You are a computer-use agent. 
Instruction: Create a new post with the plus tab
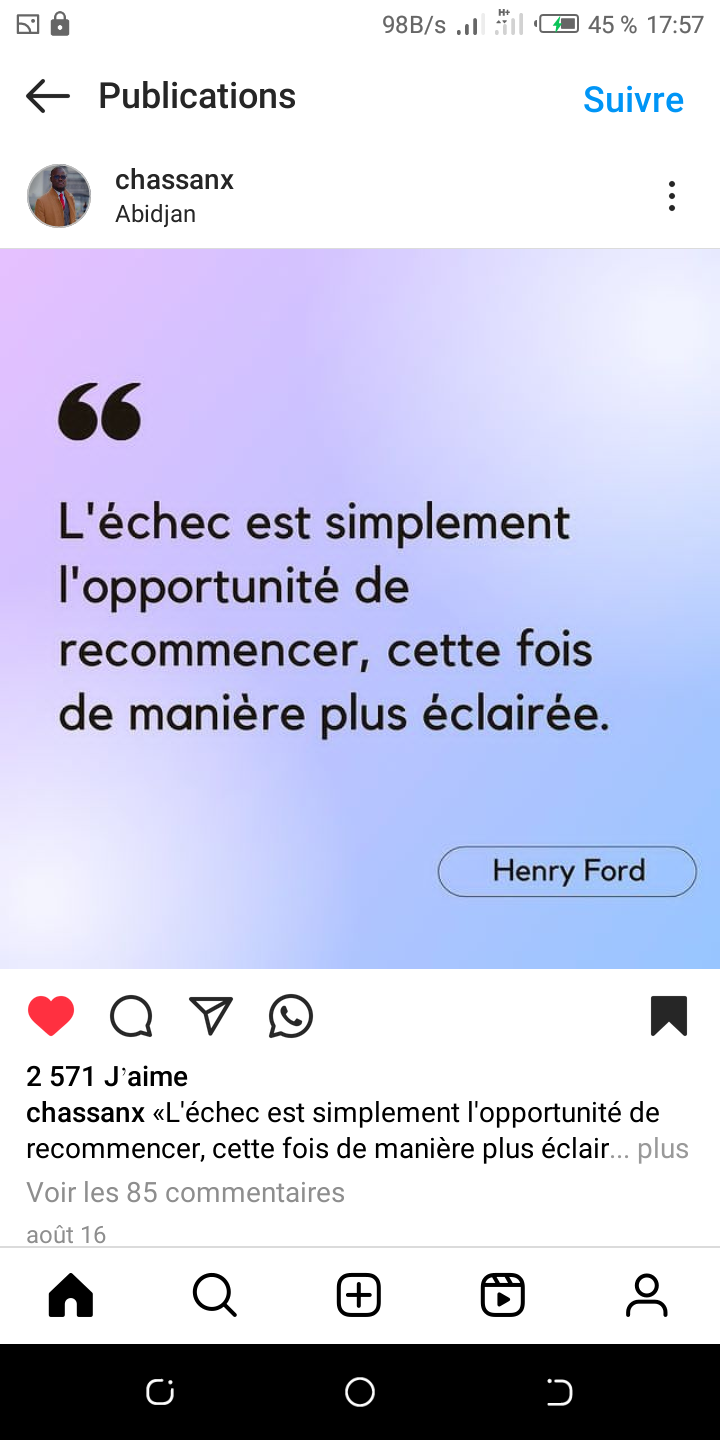(x=359, y=1295)
